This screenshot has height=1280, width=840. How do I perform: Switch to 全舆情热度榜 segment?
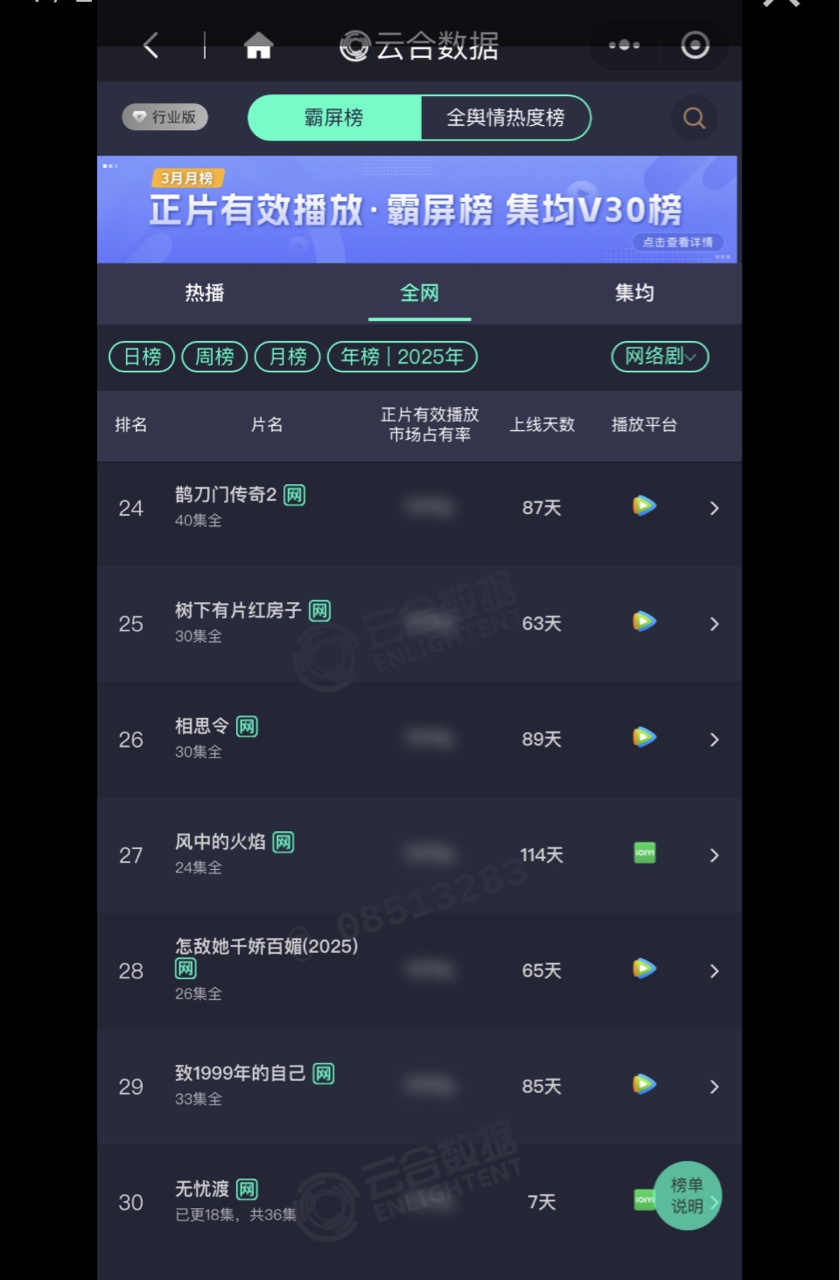[505, 118]
